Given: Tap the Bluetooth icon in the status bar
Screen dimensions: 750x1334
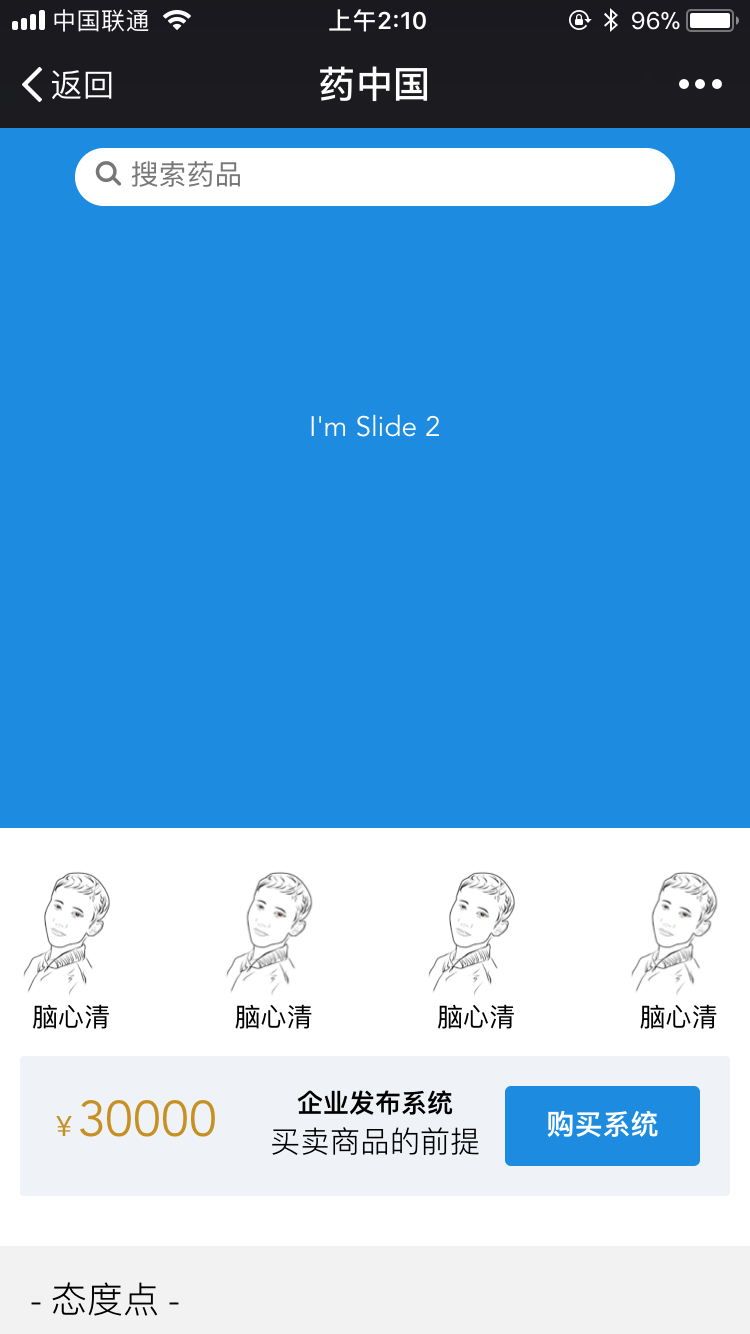Looking at the screenshot, I should pyautogui.click(x=611, y=19).
